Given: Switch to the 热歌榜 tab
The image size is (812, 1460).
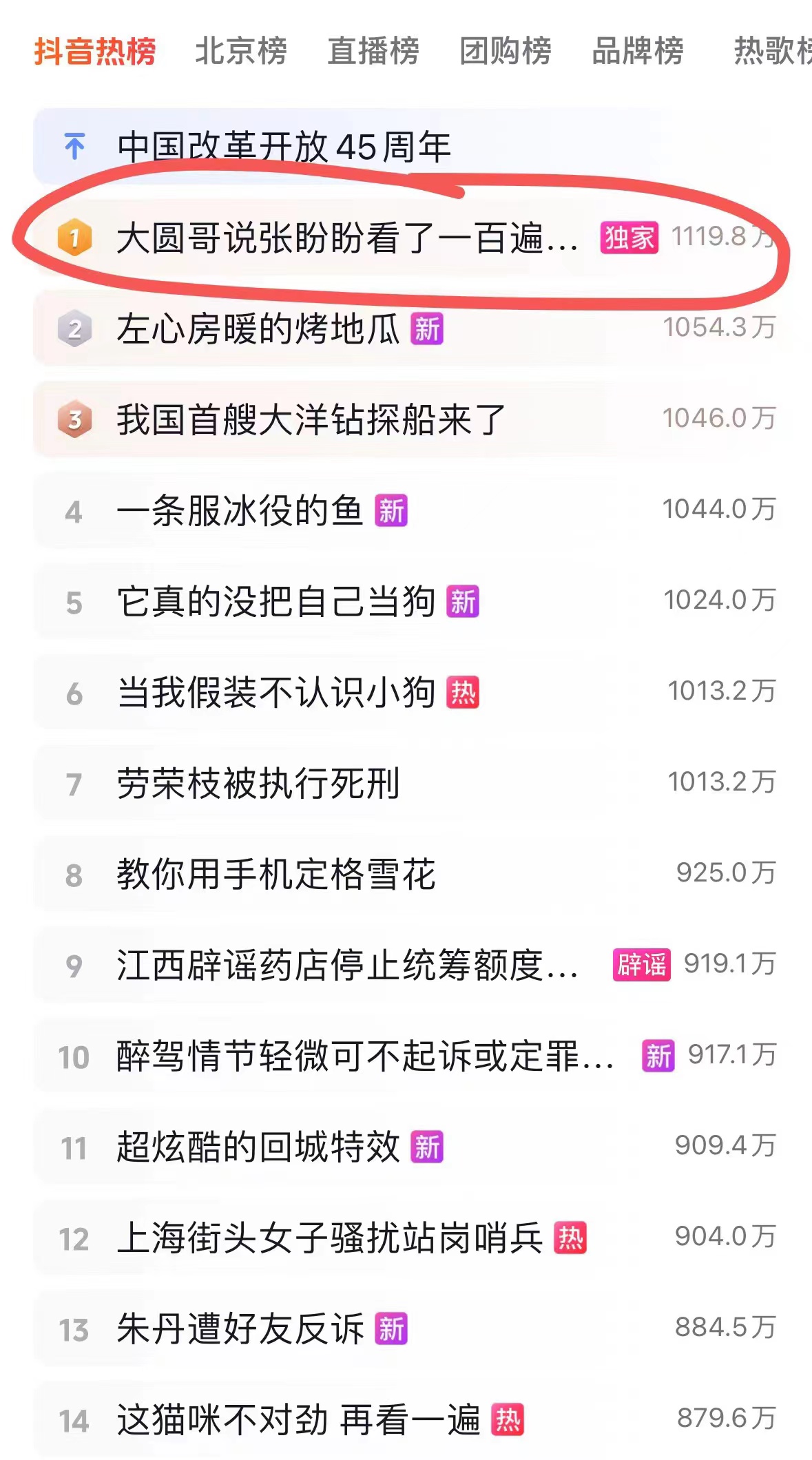Looking at the screenshot, I should tap(771, 51).
